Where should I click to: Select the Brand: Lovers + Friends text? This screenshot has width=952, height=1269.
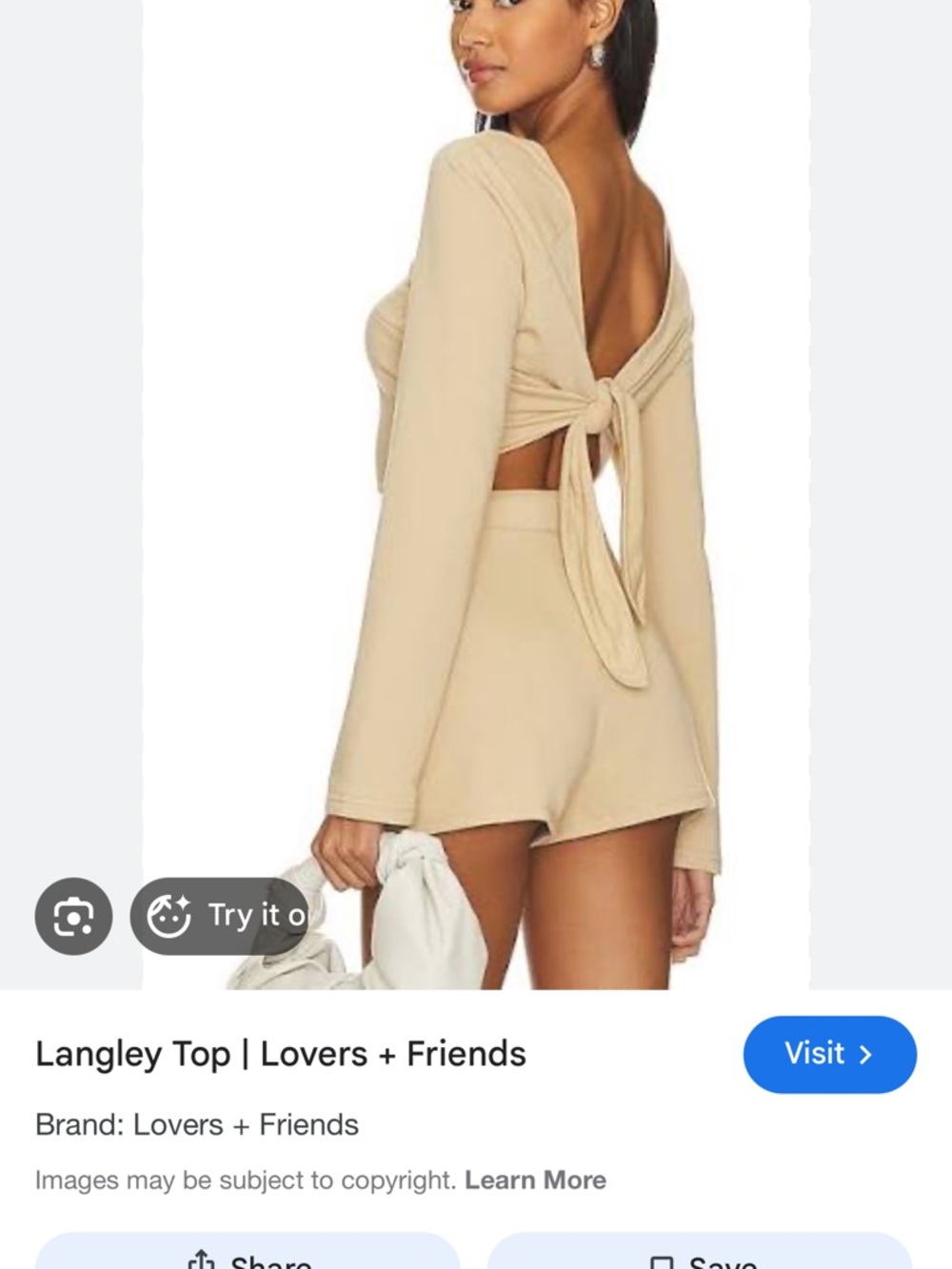197,1124
